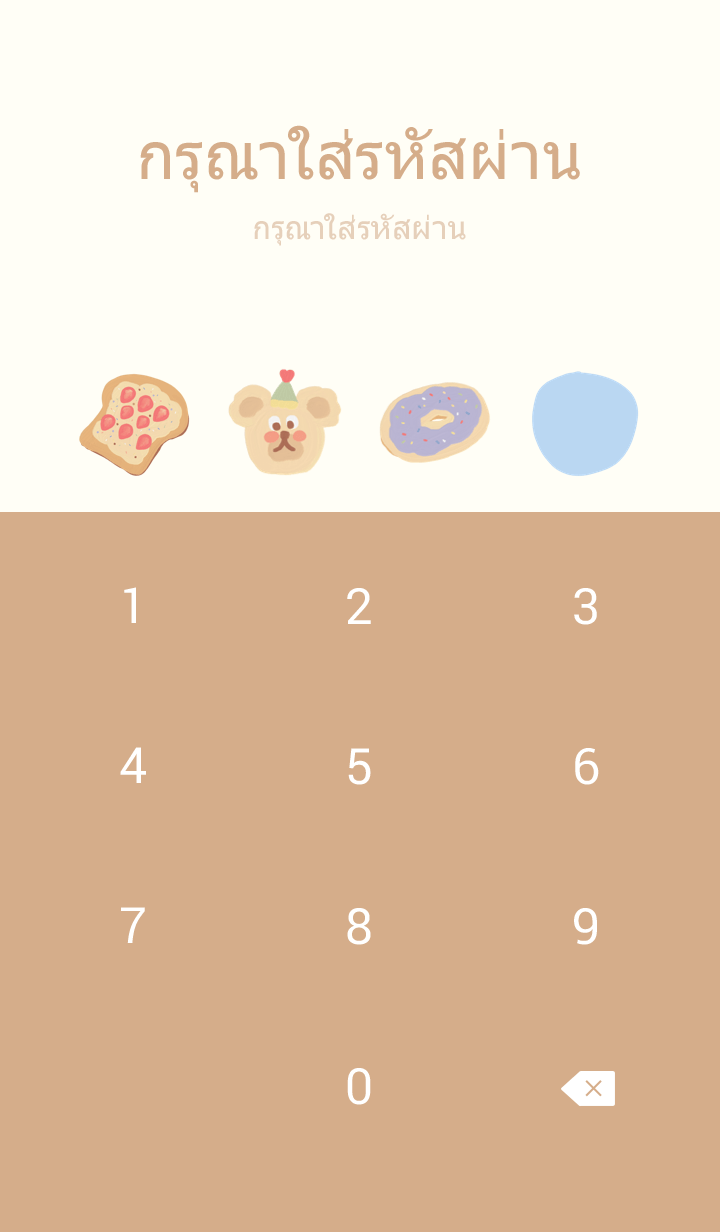The height and width of the screenshot is (1232, 720).
Task: Enter digit 1 on the passcode keypad
Action: [x=132, y=607]
